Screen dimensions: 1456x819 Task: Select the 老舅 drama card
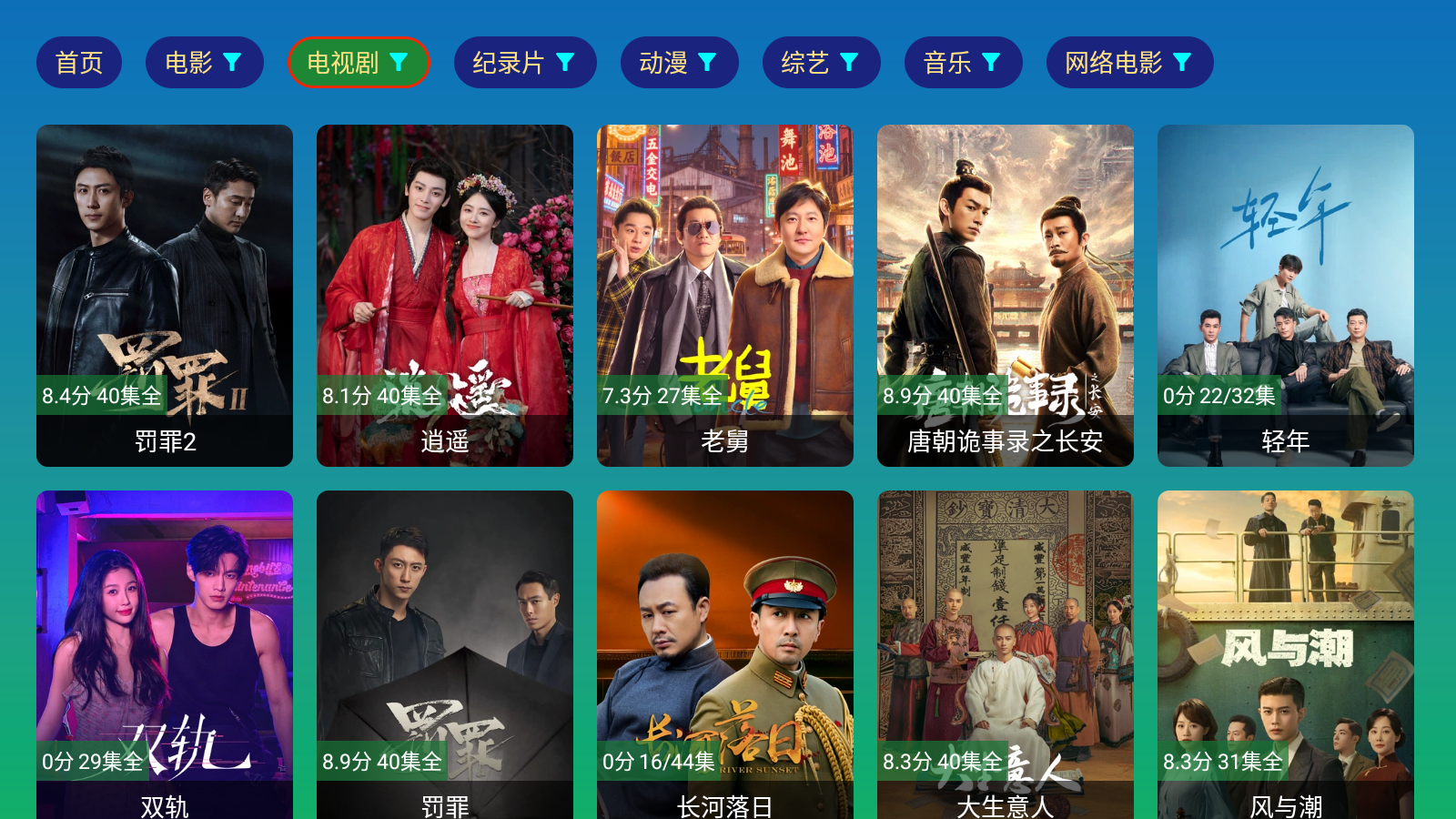click(x=725, y=296)
